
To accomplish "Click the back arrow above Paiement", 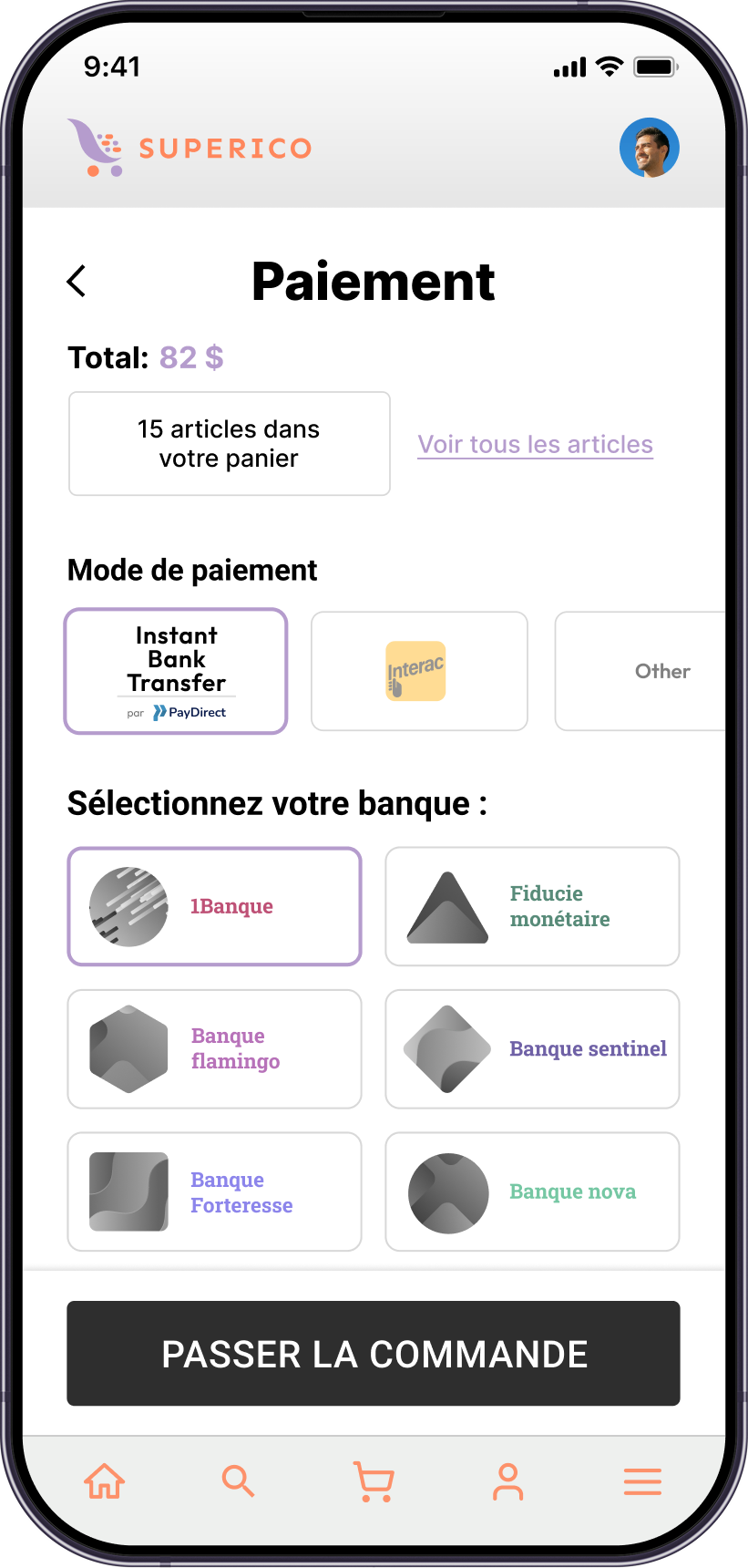I will pos(77,282).
